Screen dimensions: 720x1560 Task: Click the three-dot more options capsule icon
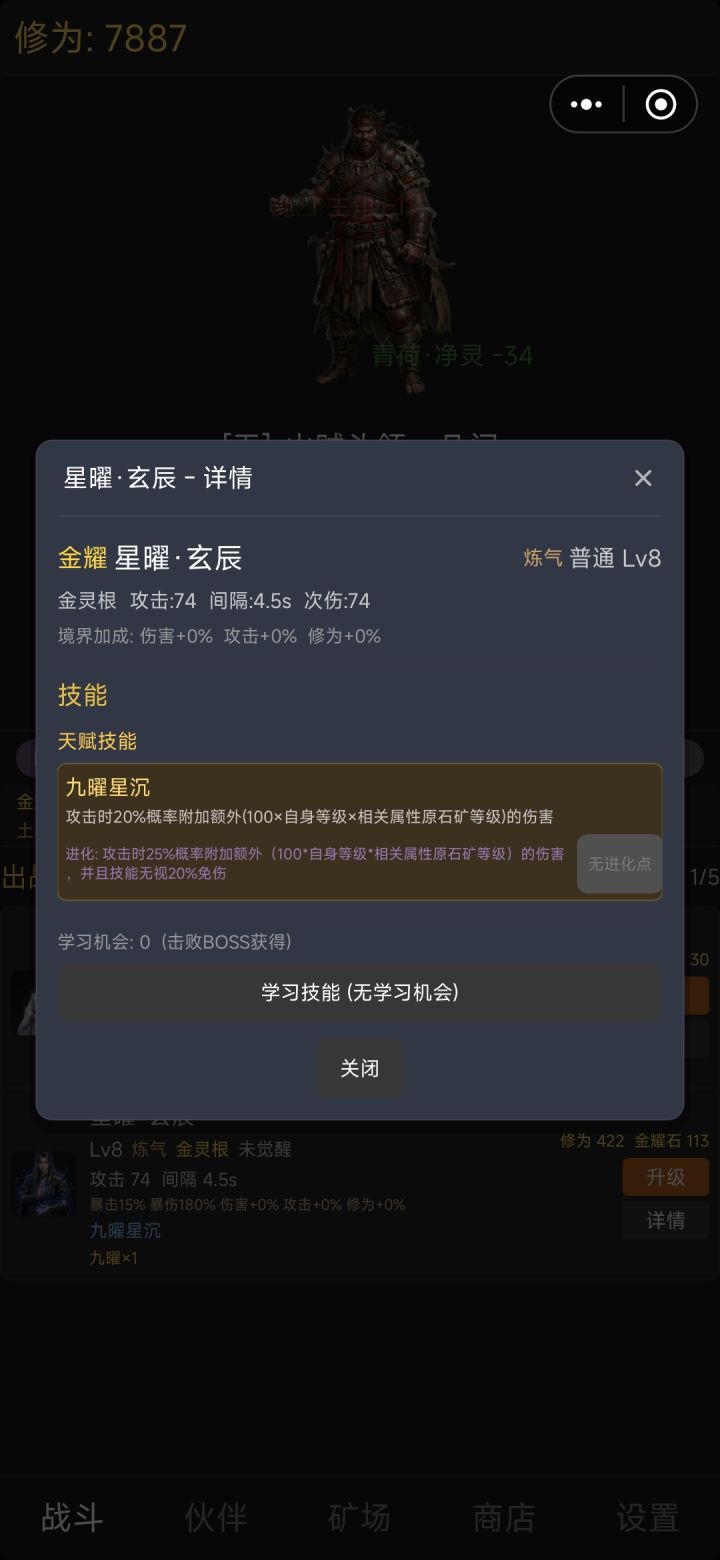[586, 103]
